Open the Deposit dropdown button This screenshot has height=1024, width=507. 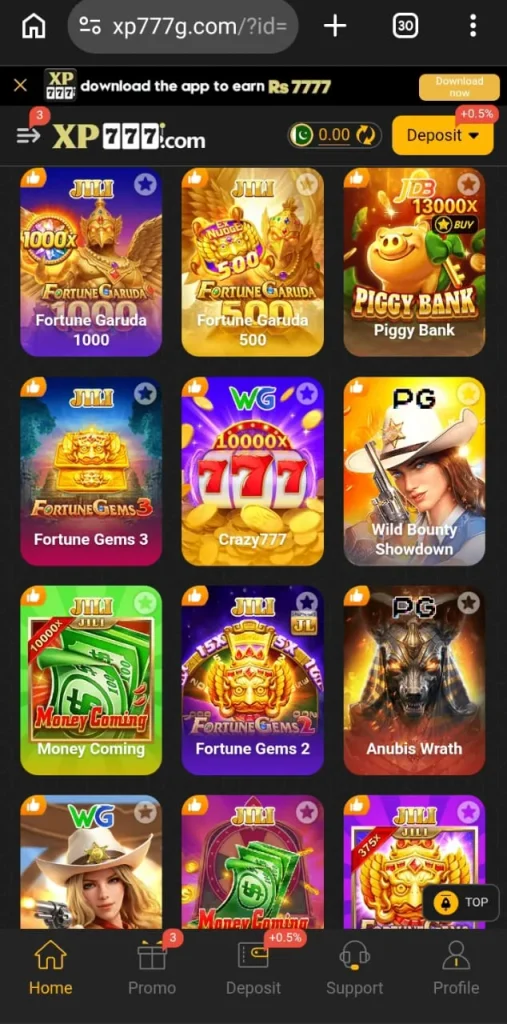pos(442,135)
